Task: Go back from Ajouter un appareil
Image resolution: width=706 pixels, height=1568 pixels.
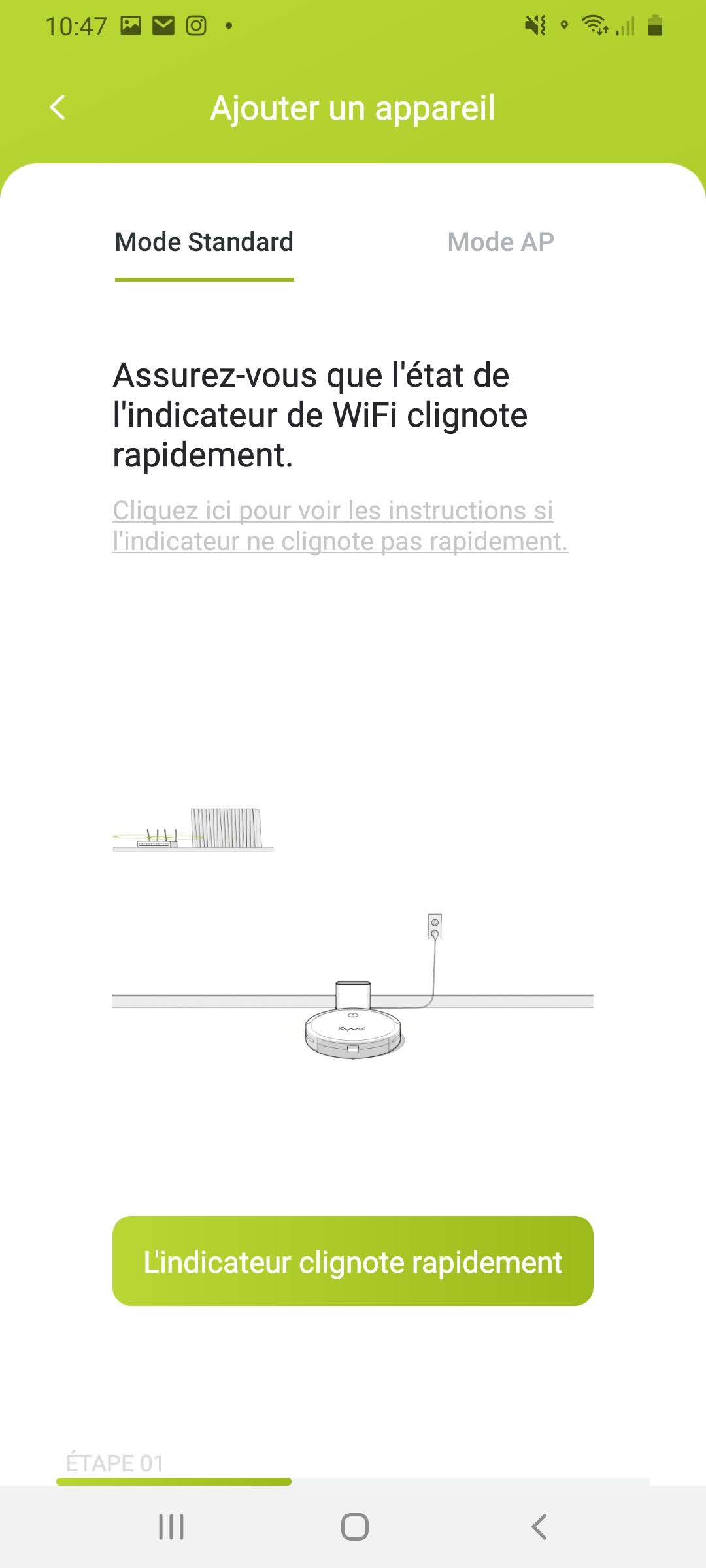Action: click(58, 108)
